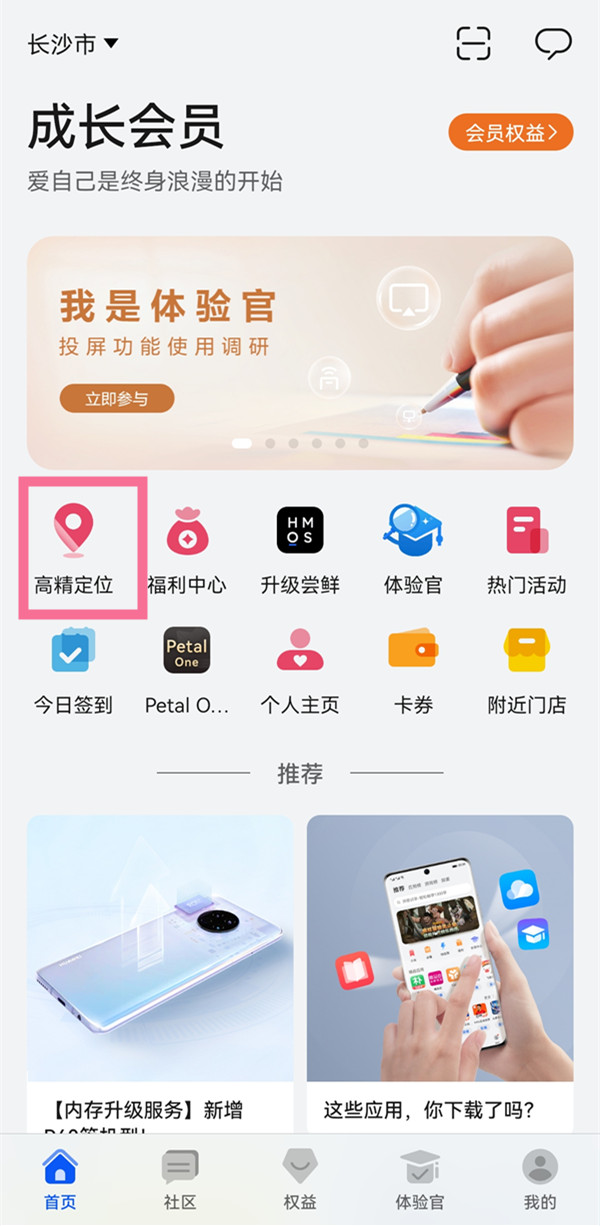This screenshot has width=600, height=1226.
Task: Open 热门活动 shortcut
Action: (x=526, y=547)
